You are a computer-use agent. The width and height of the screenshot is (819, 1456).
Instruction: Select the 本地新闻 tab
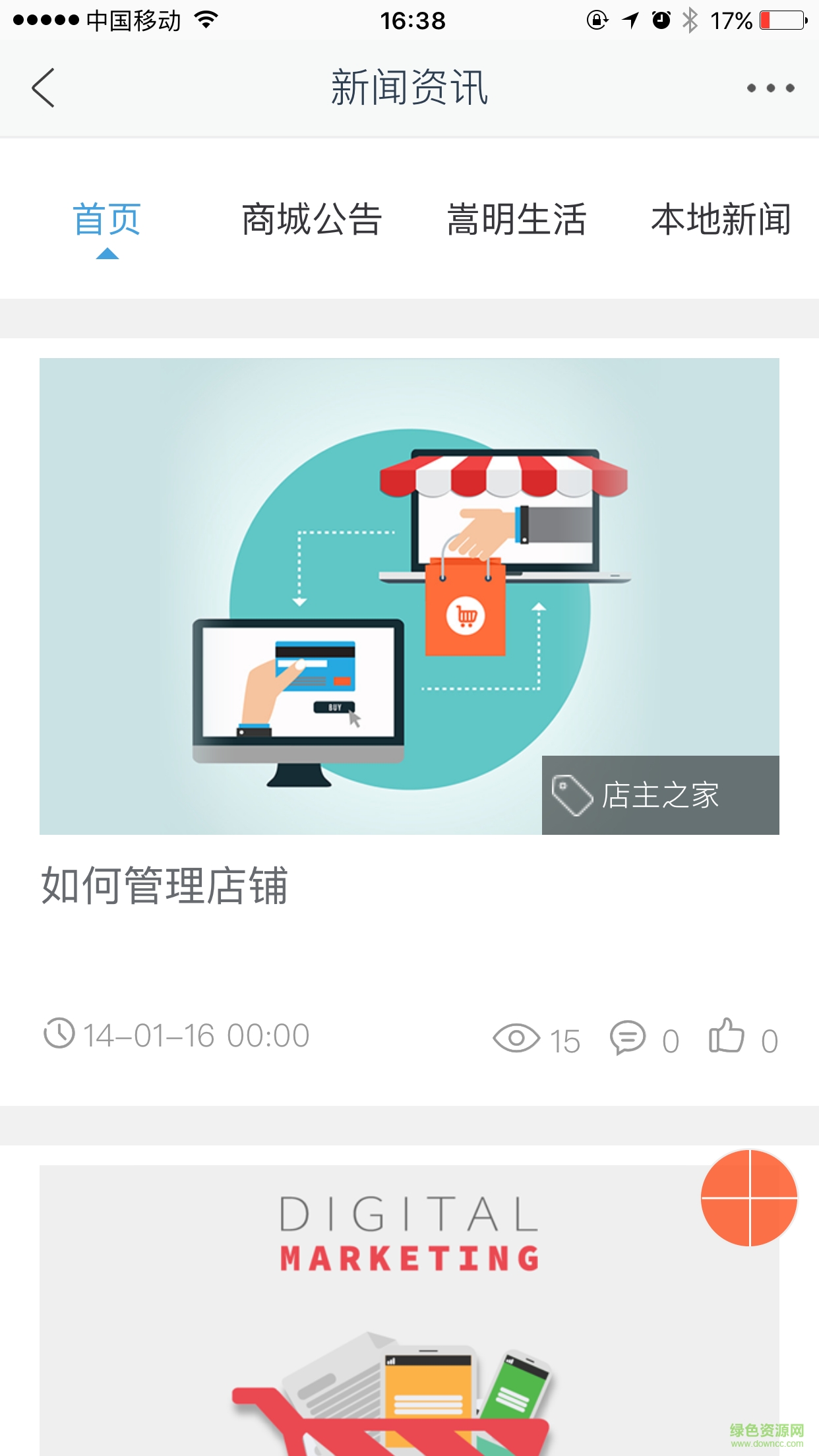click(721, 220)
